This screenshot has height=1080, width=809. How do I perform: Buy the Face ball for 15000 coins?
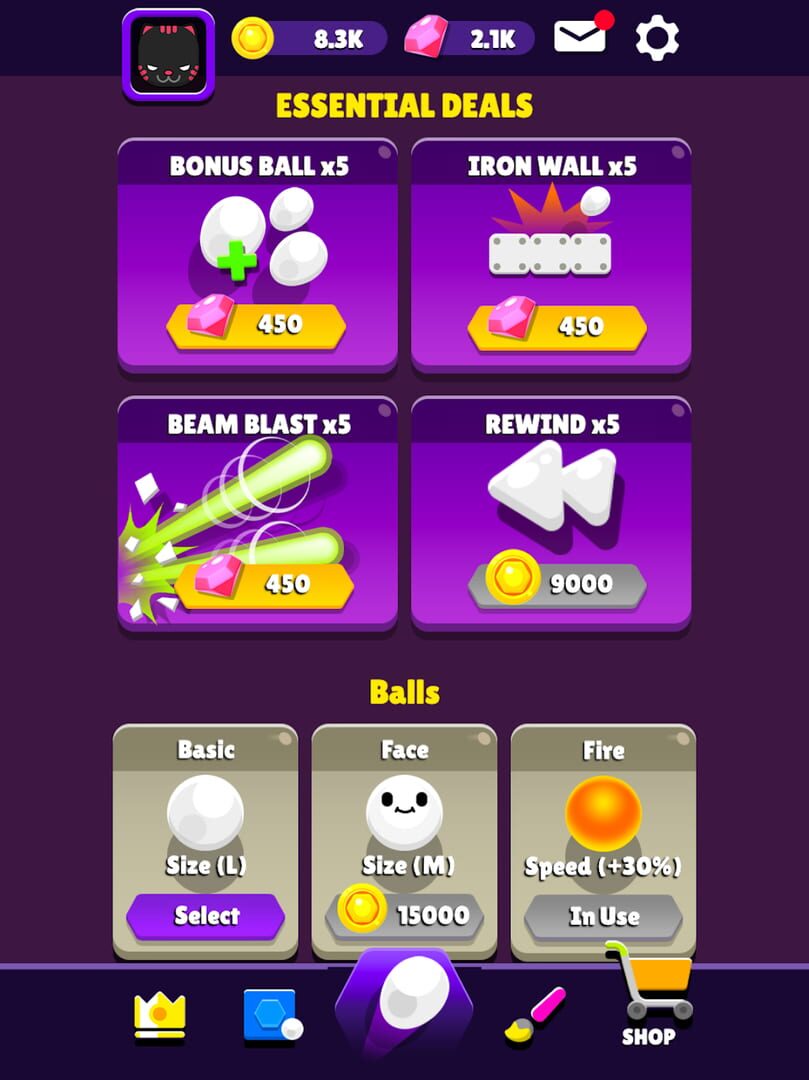click(x=405, y=914)
